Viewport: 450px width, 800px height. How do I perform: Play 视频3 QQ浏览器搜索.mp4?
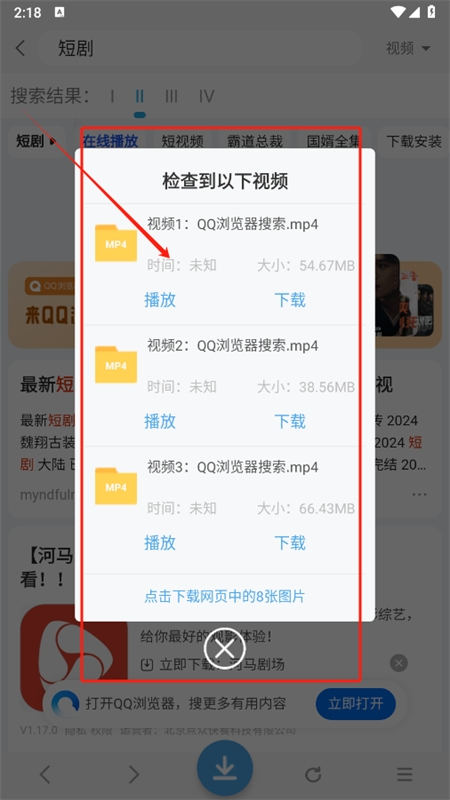[160, 543]
